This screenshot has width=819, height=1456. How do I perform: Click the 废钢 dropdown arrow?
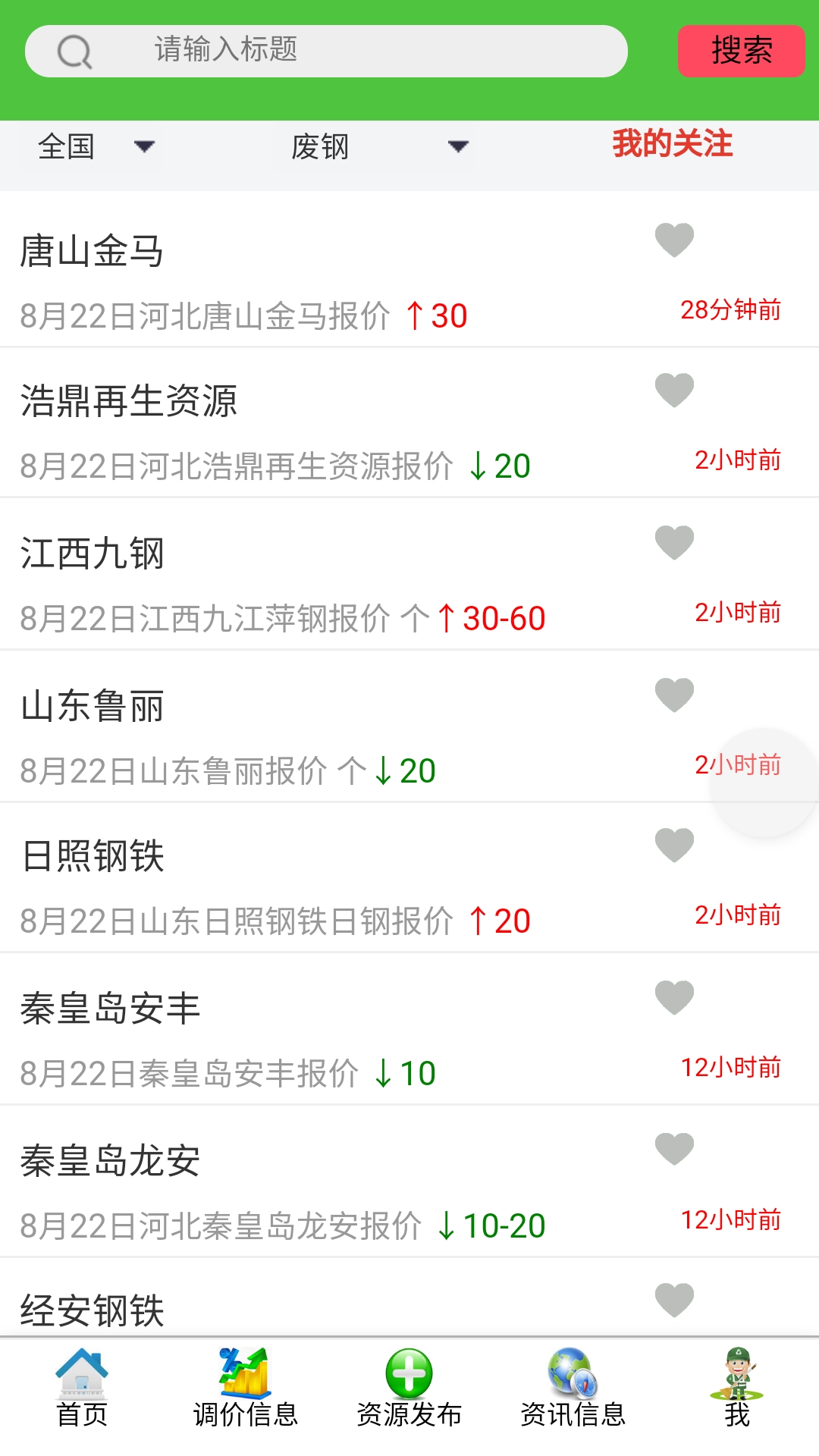click(457, 146)
